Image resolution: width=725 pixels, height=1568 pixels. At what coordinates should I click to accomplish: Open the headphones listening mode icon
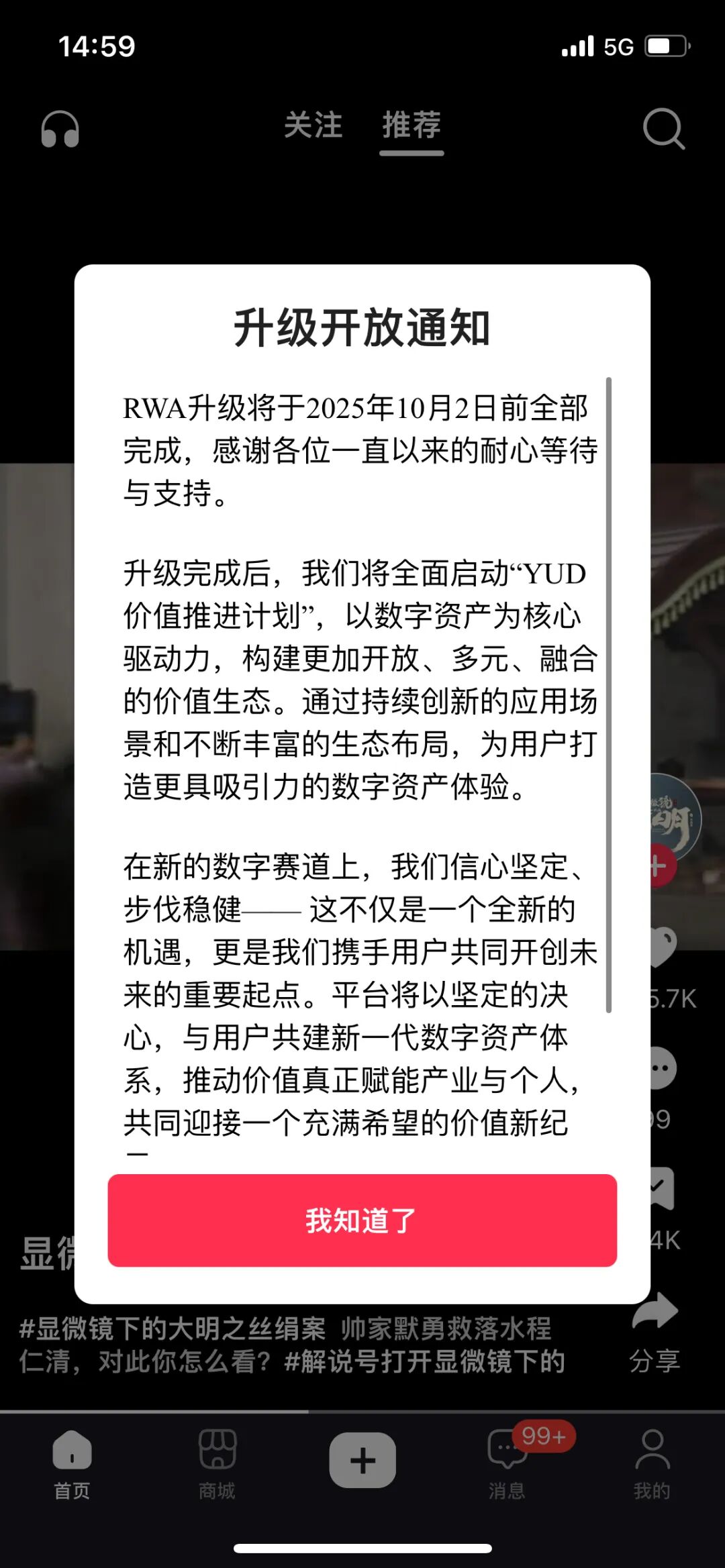(x=60, y=129)
